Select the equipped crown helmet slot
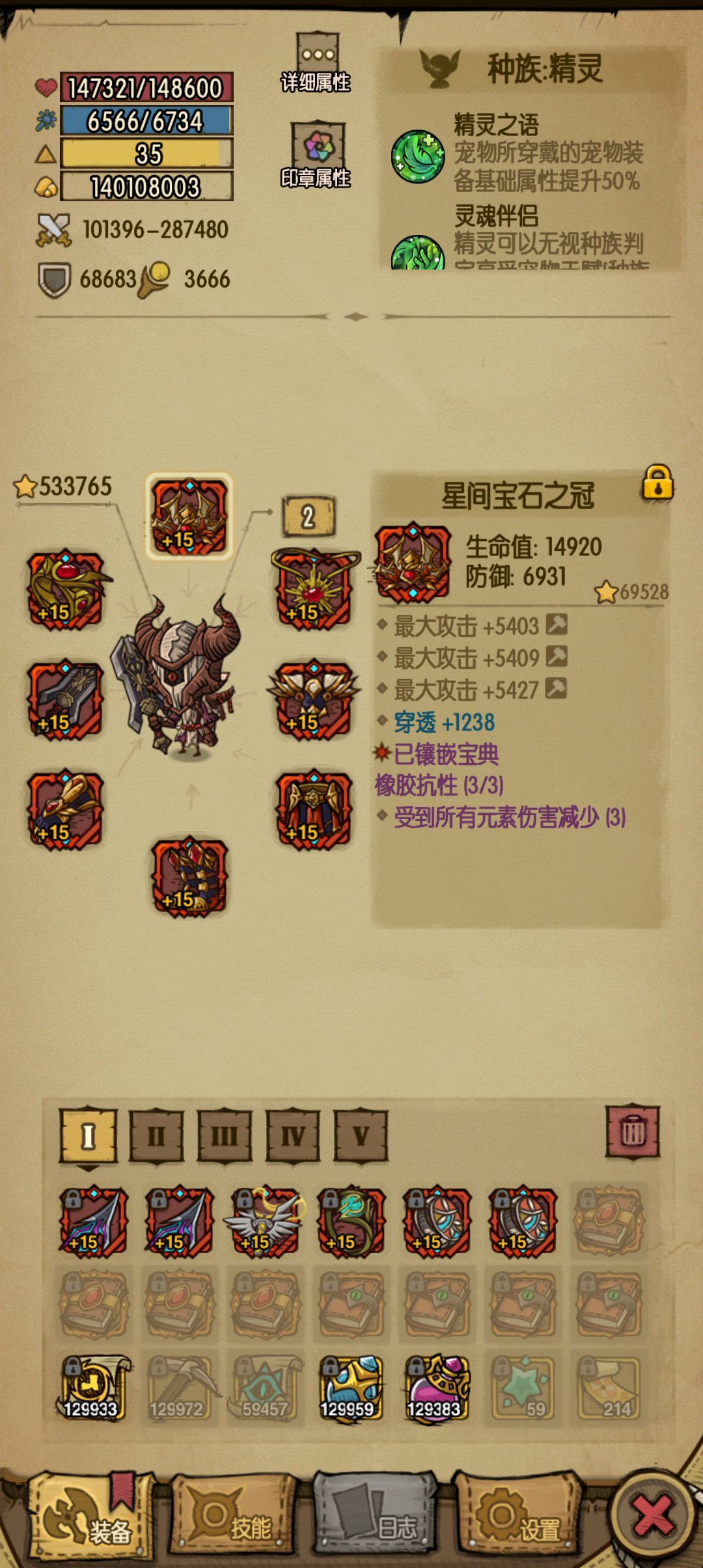703x1568 pixels. (189, 516)
